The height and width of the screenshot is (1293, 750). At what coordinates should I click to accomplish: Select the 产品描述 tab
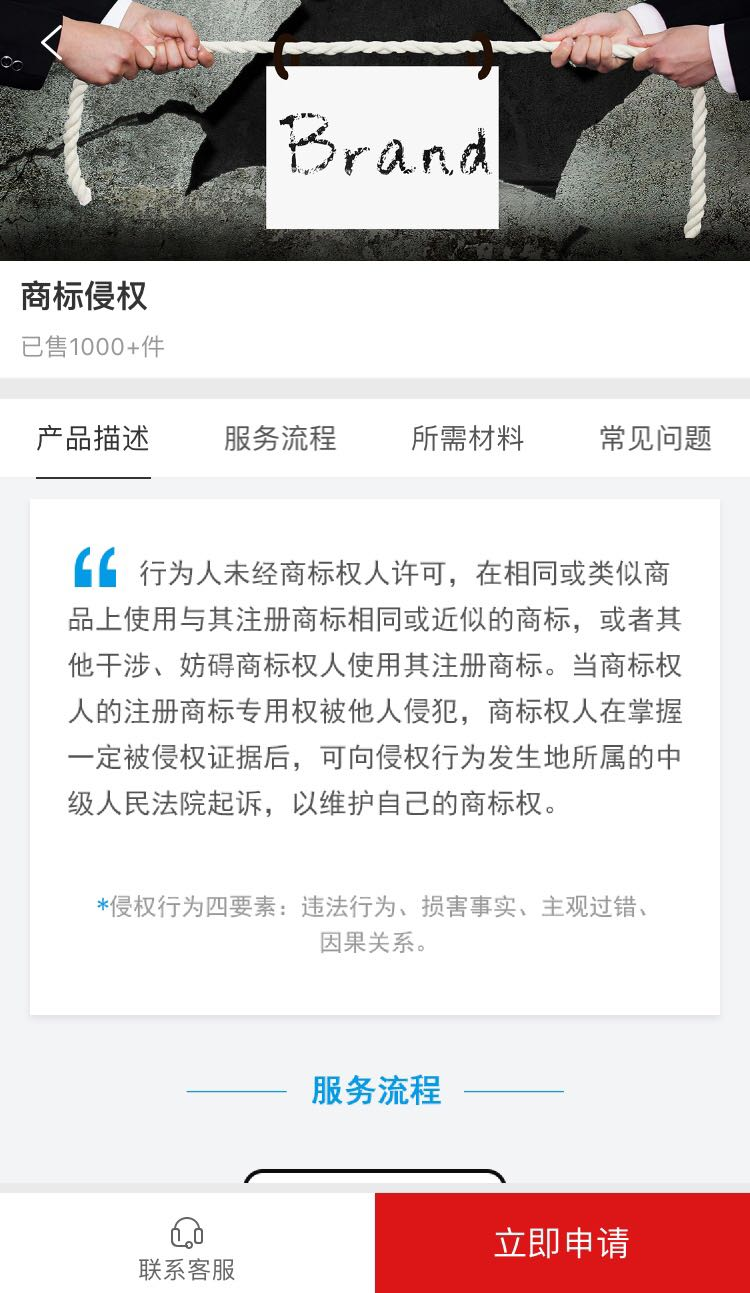(x=93, y=438)
